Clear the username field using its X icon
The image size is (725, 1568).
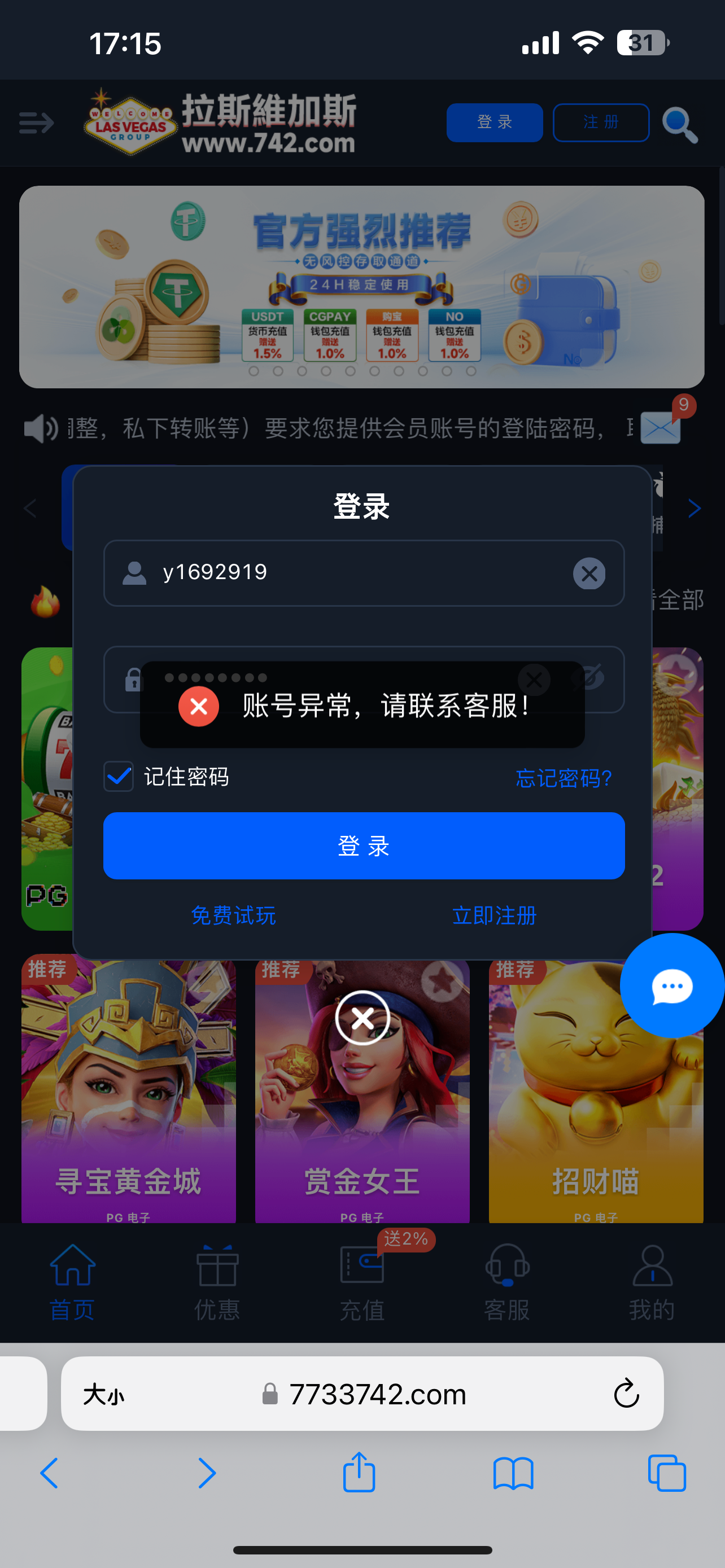(x=588, y=573)
